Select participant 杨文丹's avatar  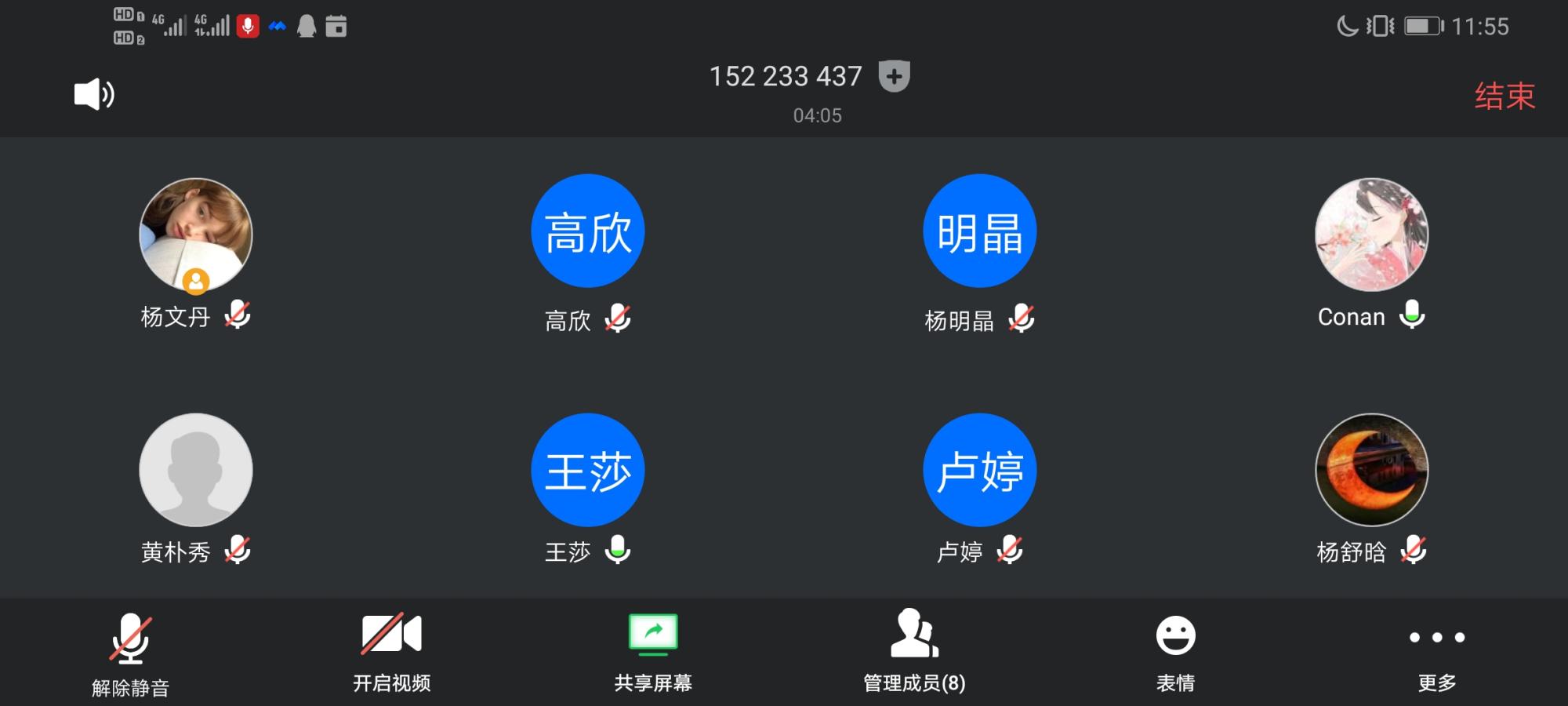[196, 235]
